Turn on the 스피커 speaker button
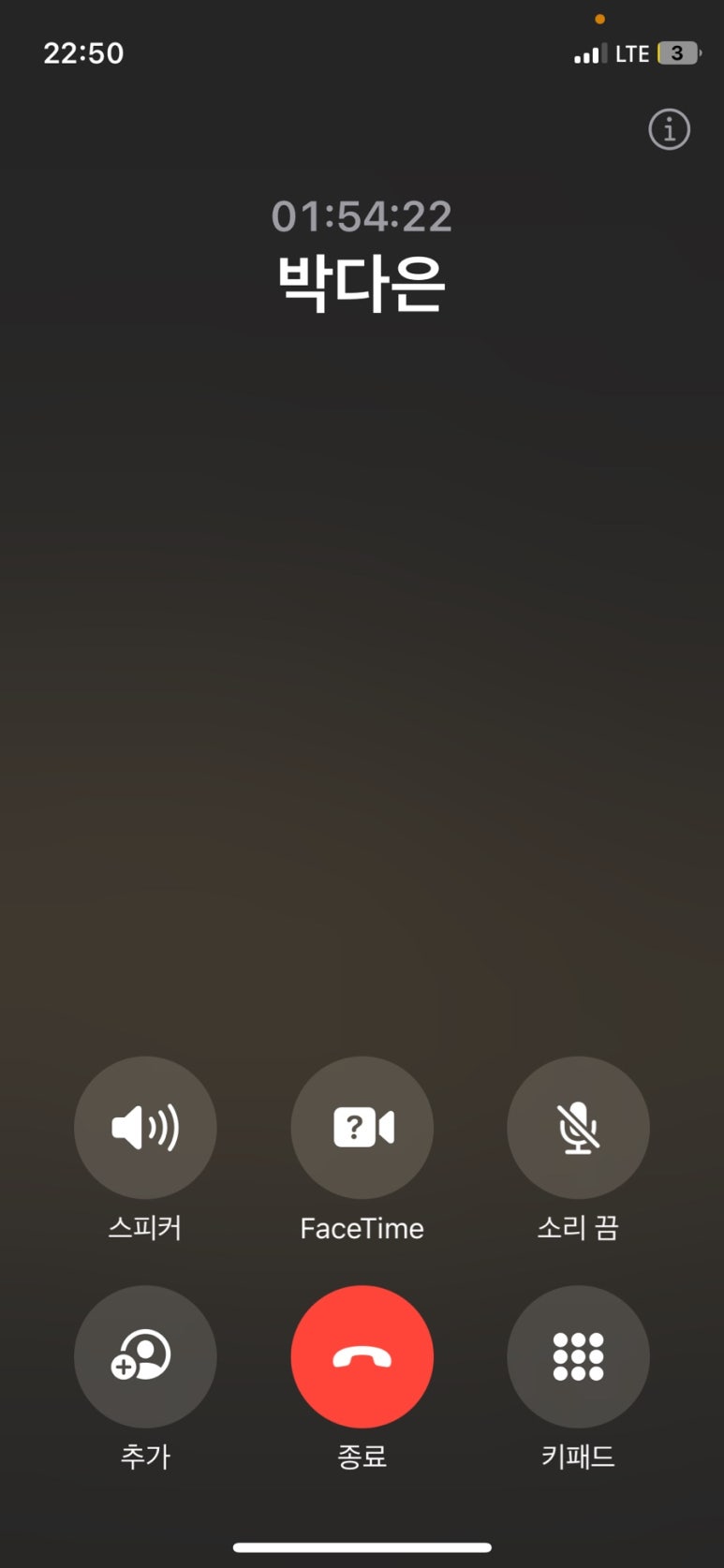 [x=145, y=1127]
